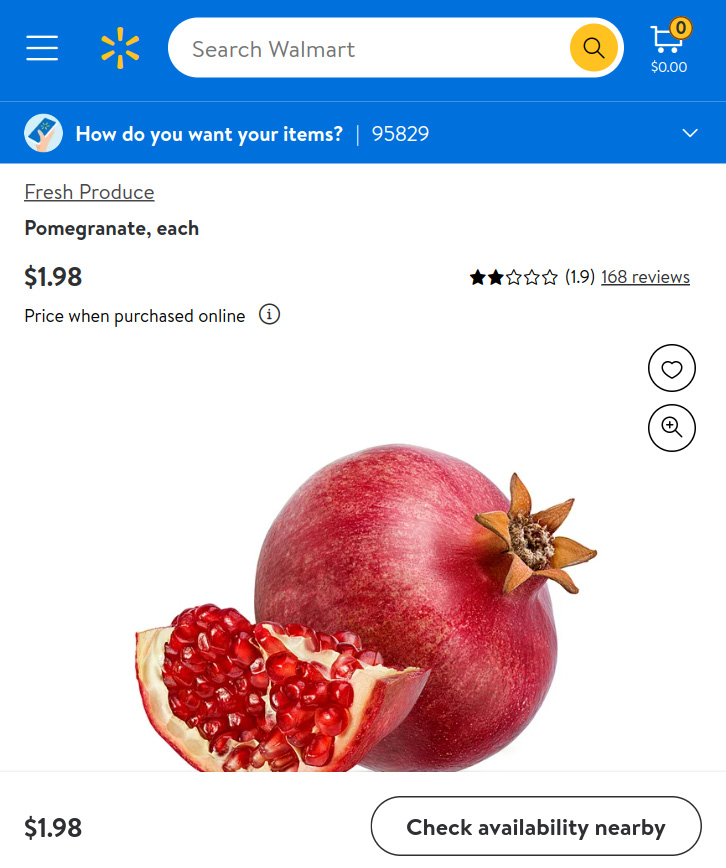Change the 95829 ZIP code
Screen dimensions: 726x868
[x=401, y=133]
